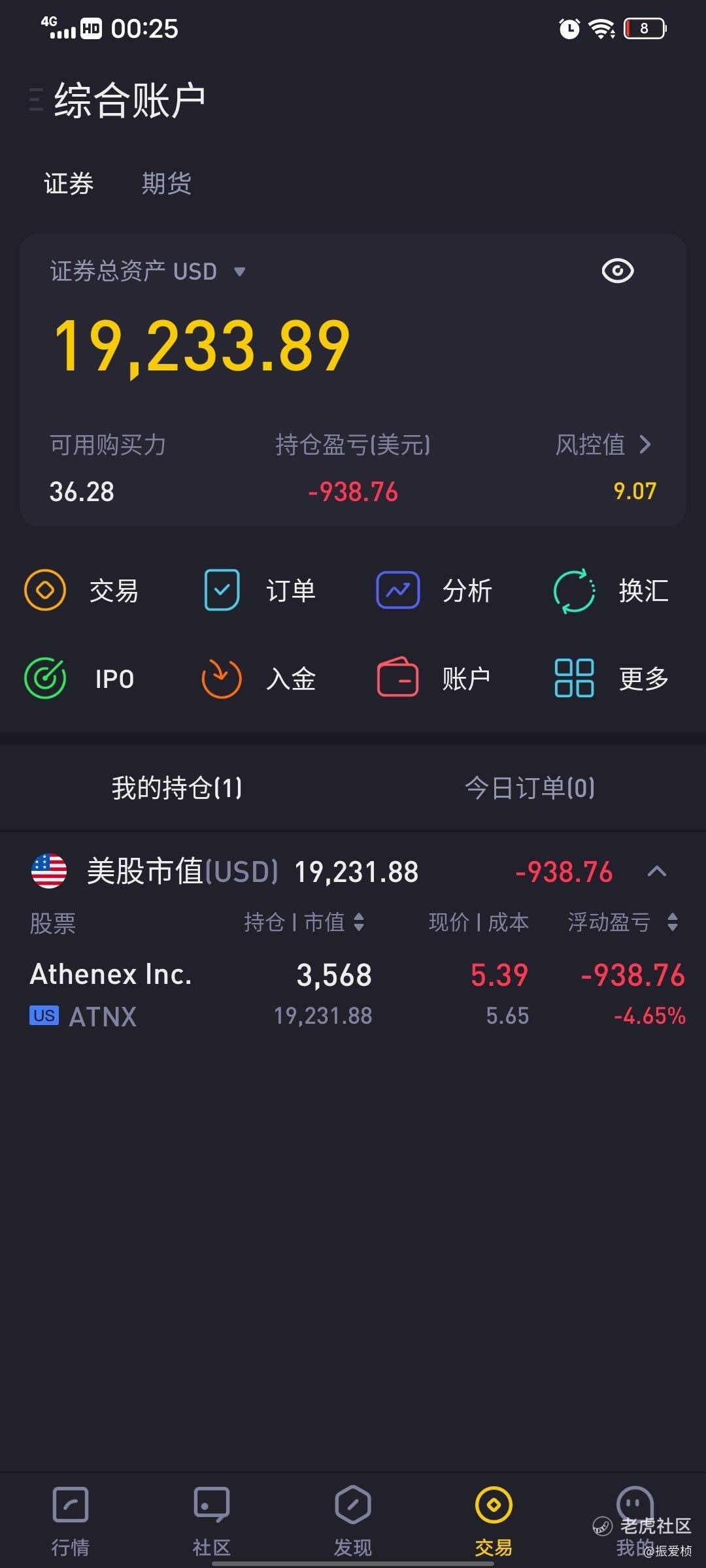This screenshot has height=1568, width=706.
Task: Sort holdings by 持仓 | 市值
Action: click(x=304, y=923)
